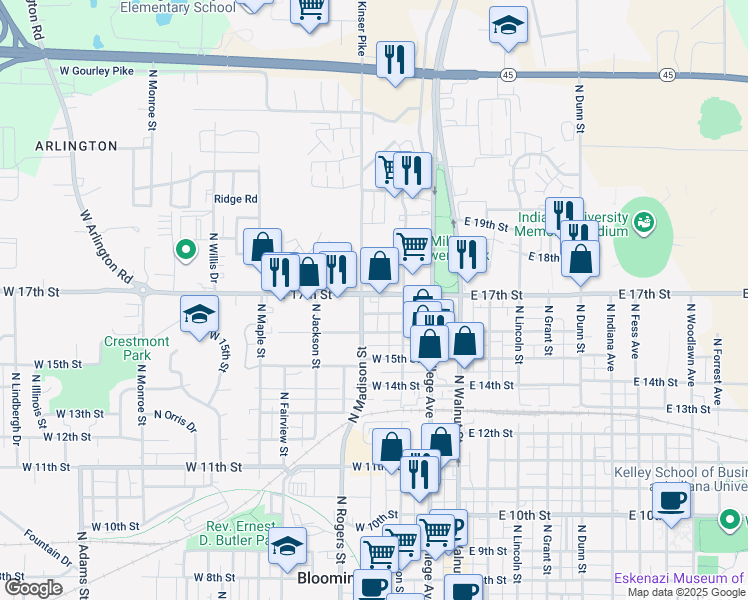
Task: Tap the restaurant marker below E 19th St
Action: pos(468,256)
